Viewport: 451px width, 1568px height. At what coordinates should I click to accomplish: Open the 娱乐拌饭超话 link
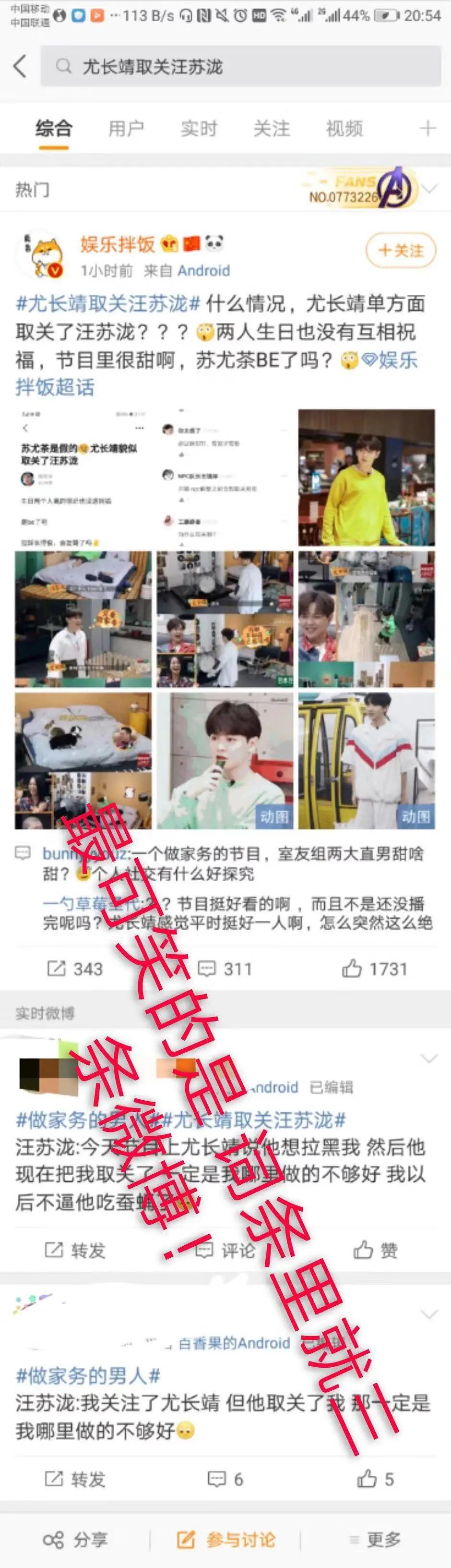click(55, 387)
